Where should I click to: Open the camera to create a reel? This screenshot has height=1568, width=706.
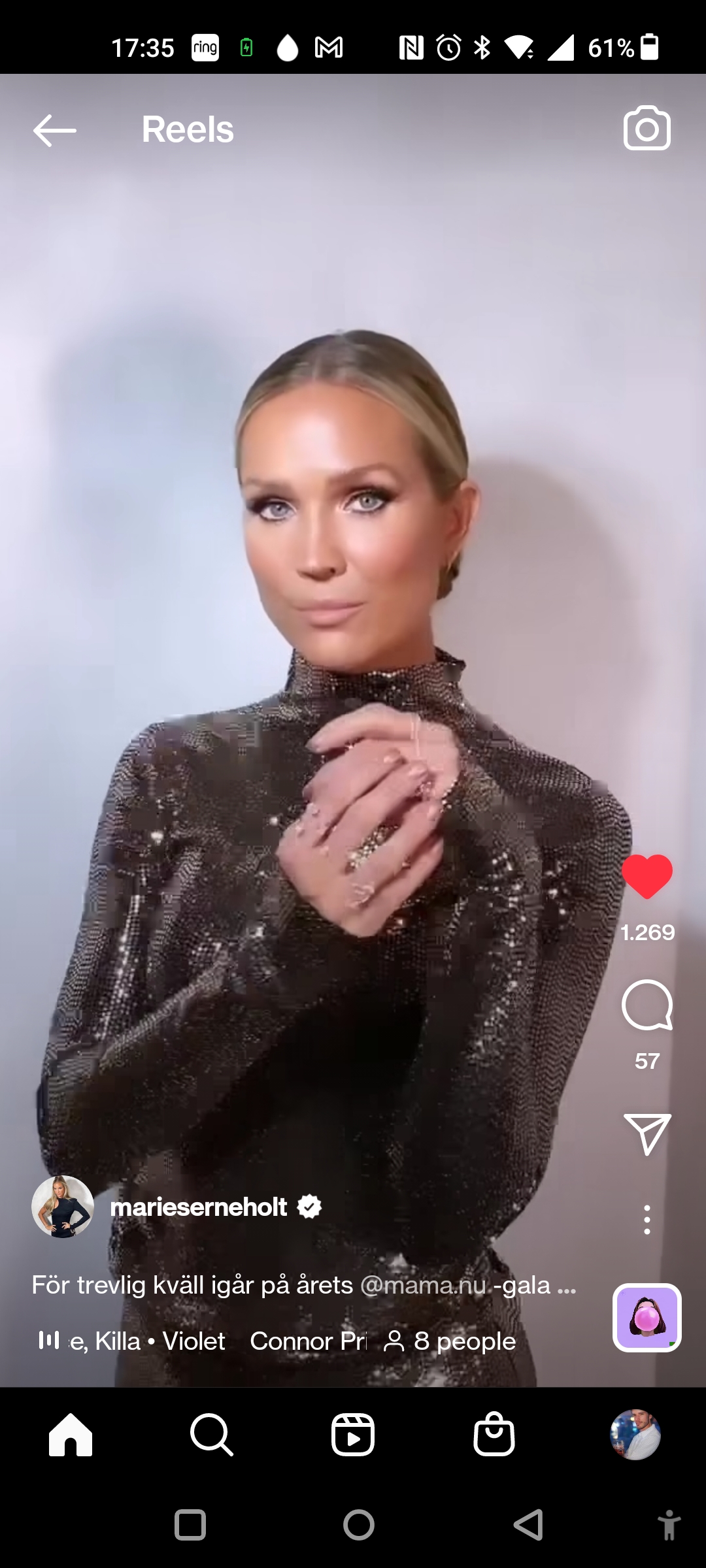647,129
